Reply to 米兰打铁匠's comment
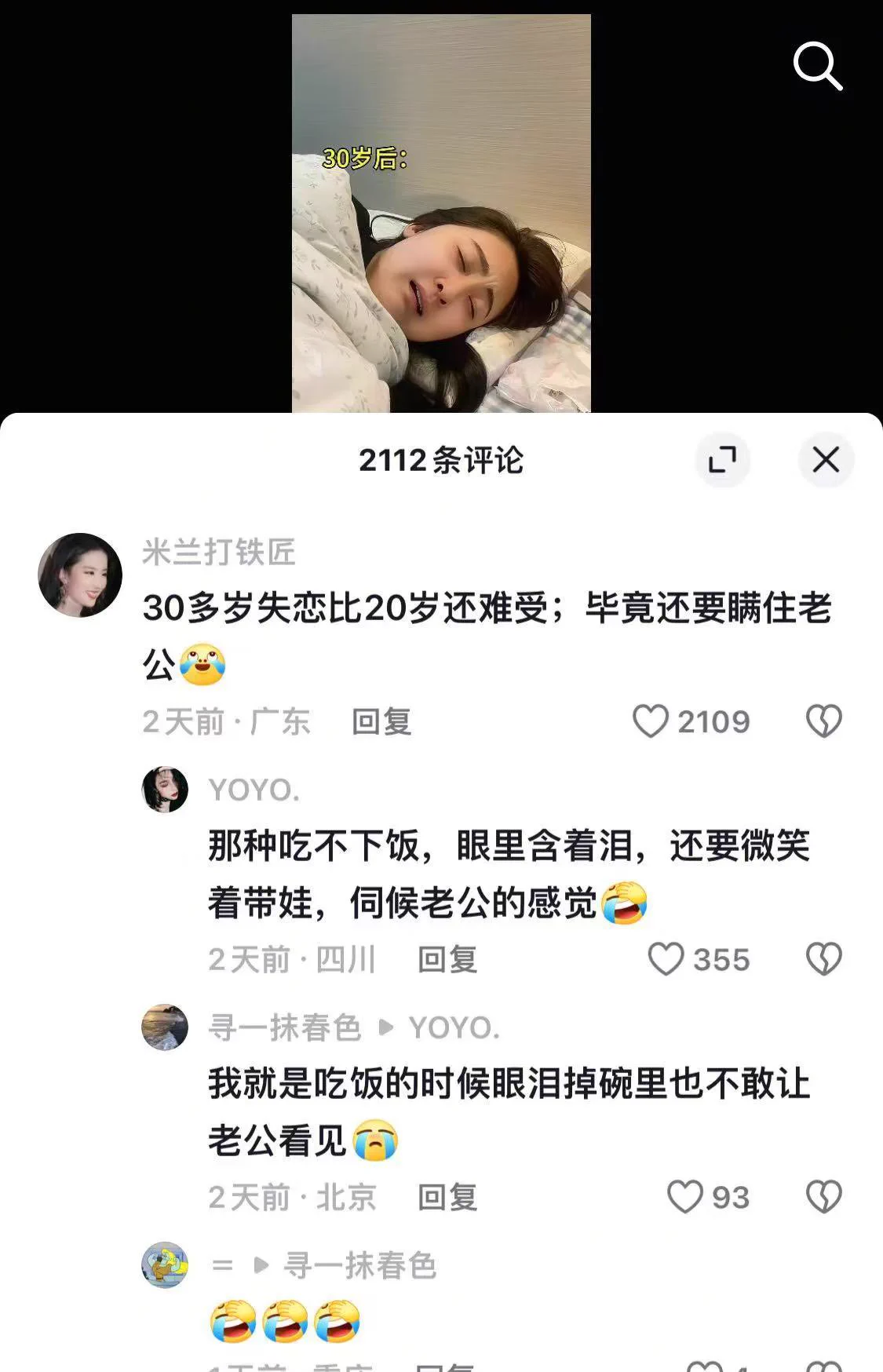The width and height of the screenshot is (883, 1372). click(381, 722)
